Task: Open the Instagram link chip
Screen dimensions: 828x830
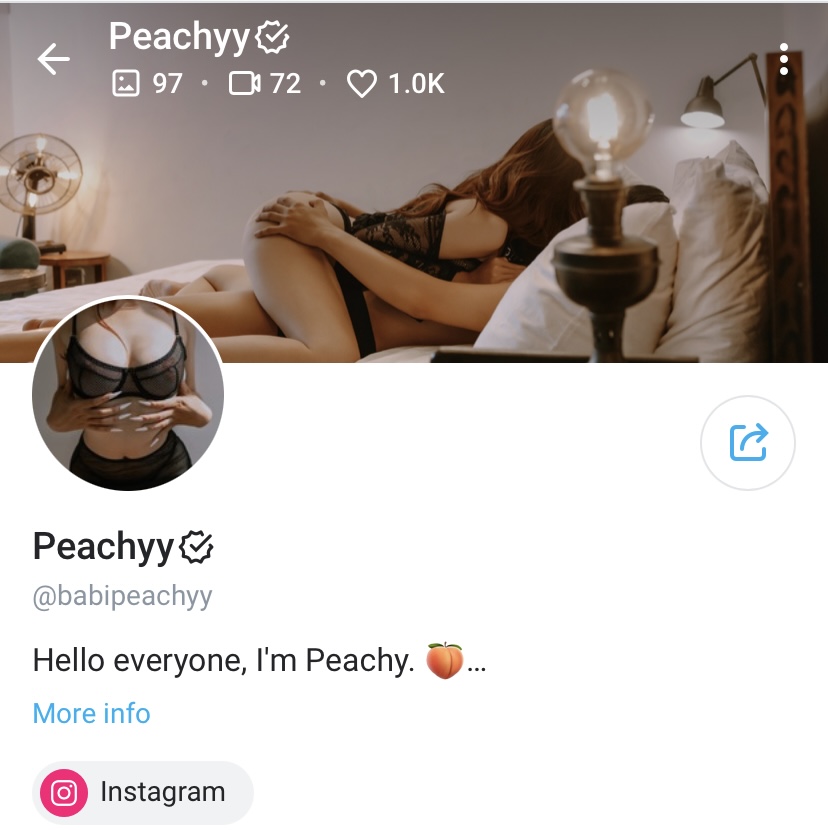Action: point(143,793)
